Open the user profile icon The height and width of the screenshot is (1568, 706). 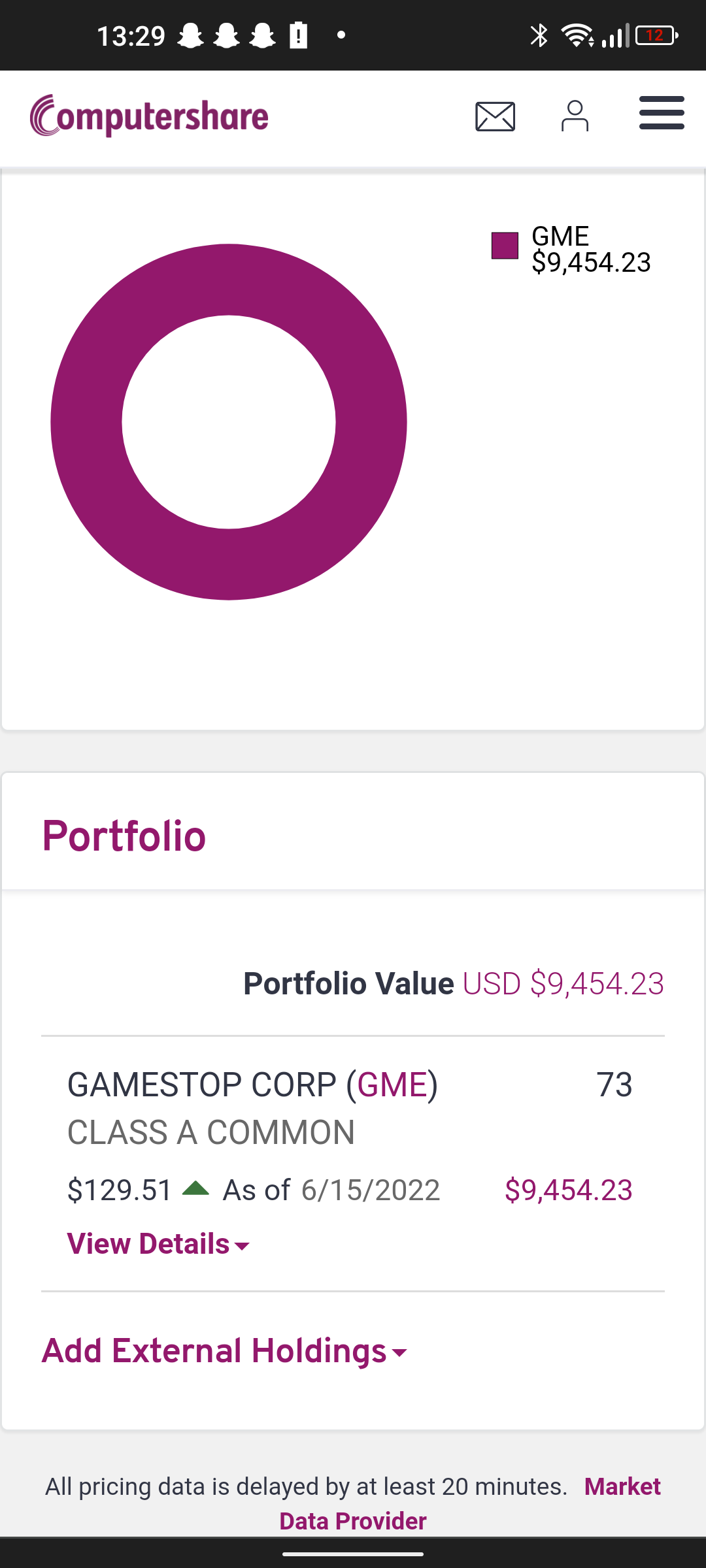[575, 116]
